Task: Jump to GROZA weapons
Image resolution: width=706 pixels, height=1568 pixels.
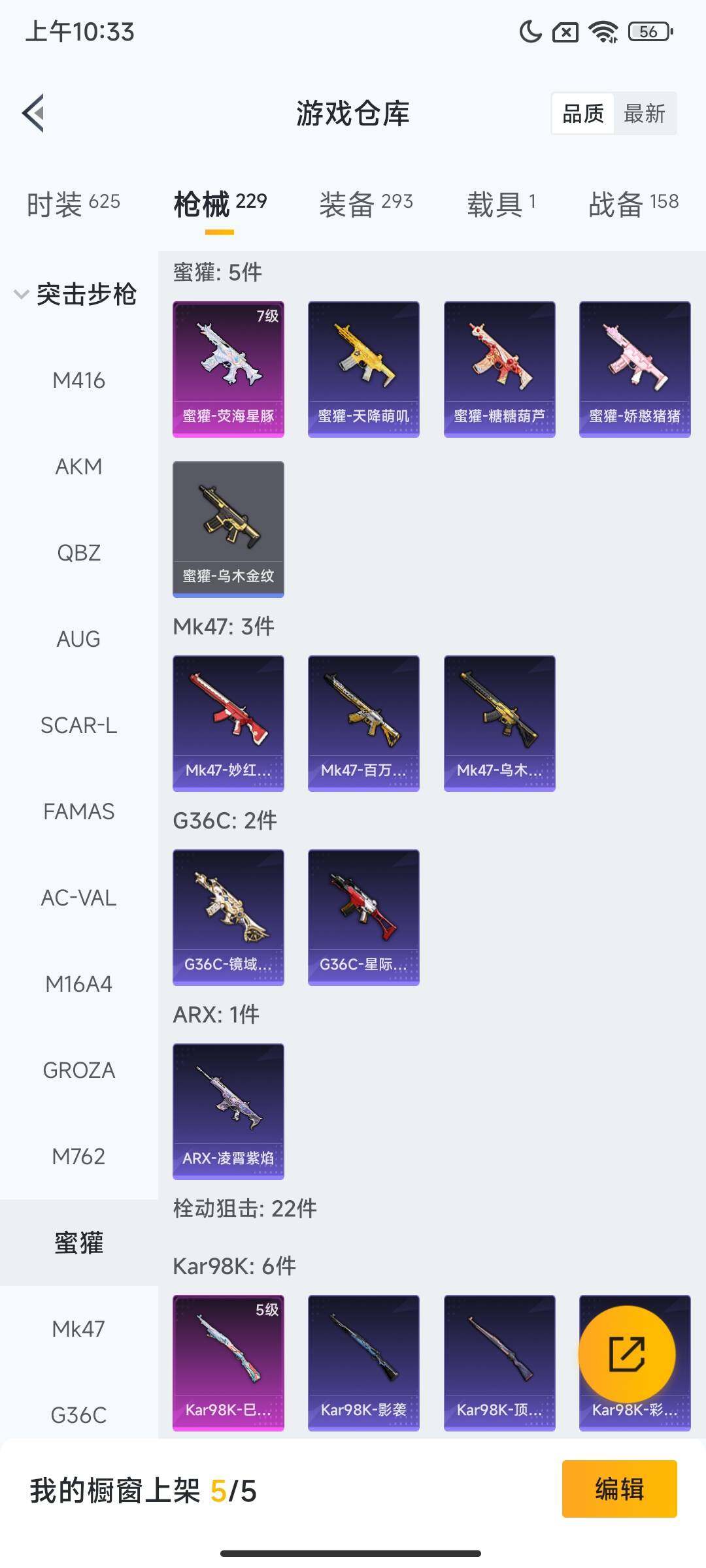Action: click(x=78, y=1070)
